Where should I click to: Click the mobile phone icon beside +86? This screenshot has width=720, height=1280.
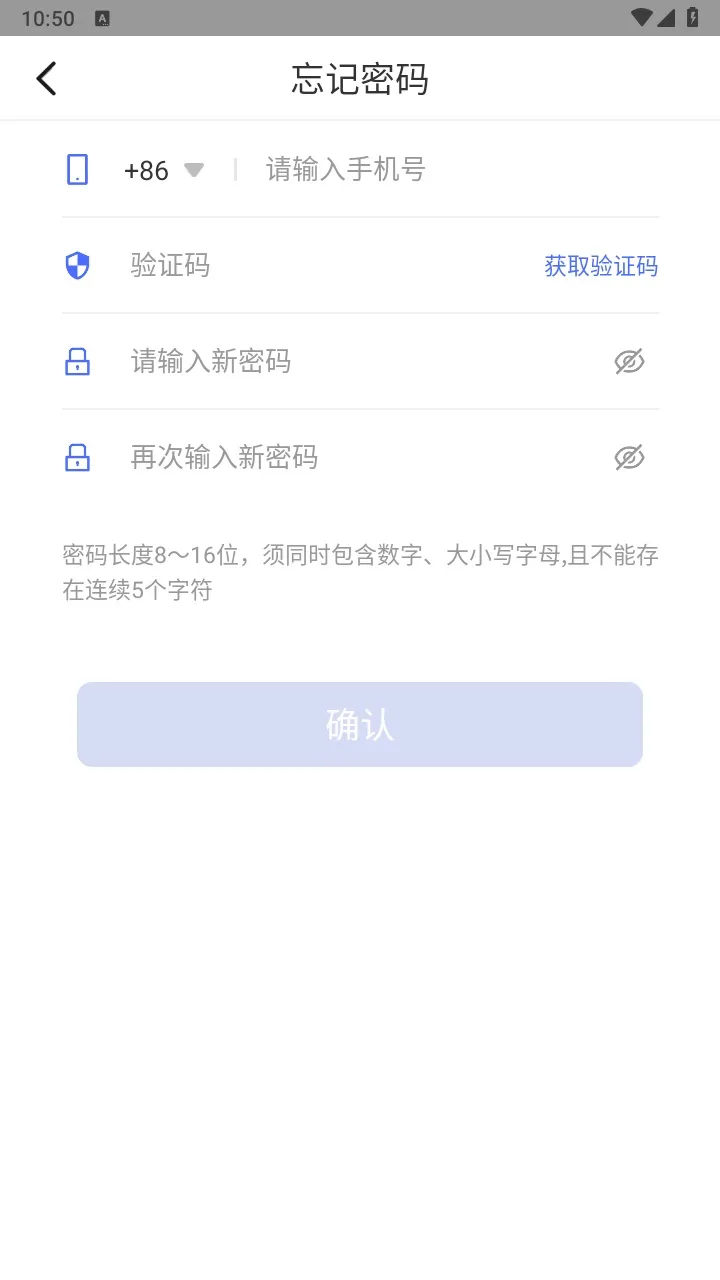coord(77,169)
